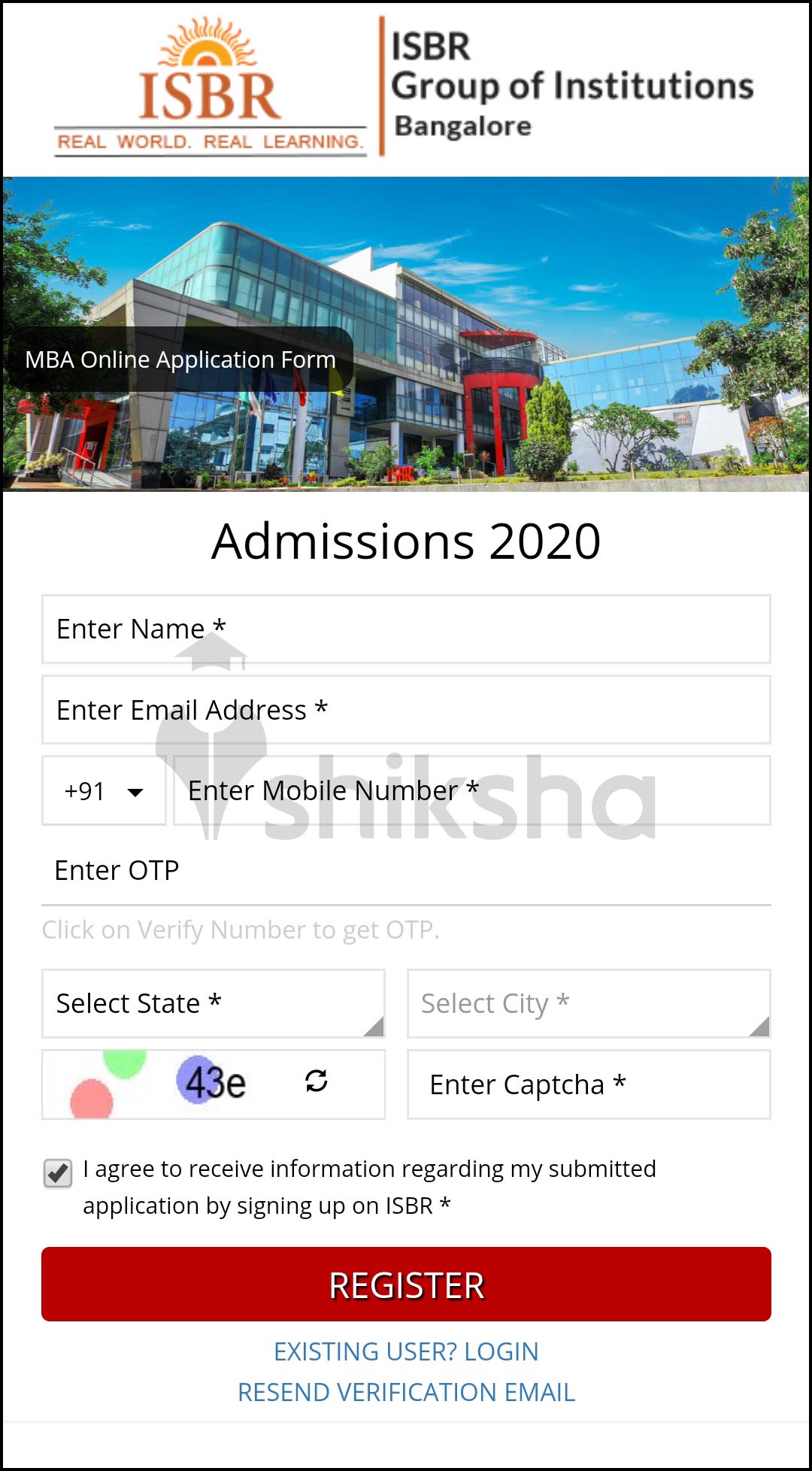Click 'EXISTING USER? LOGIN' link

click(x=406, y=1351)
